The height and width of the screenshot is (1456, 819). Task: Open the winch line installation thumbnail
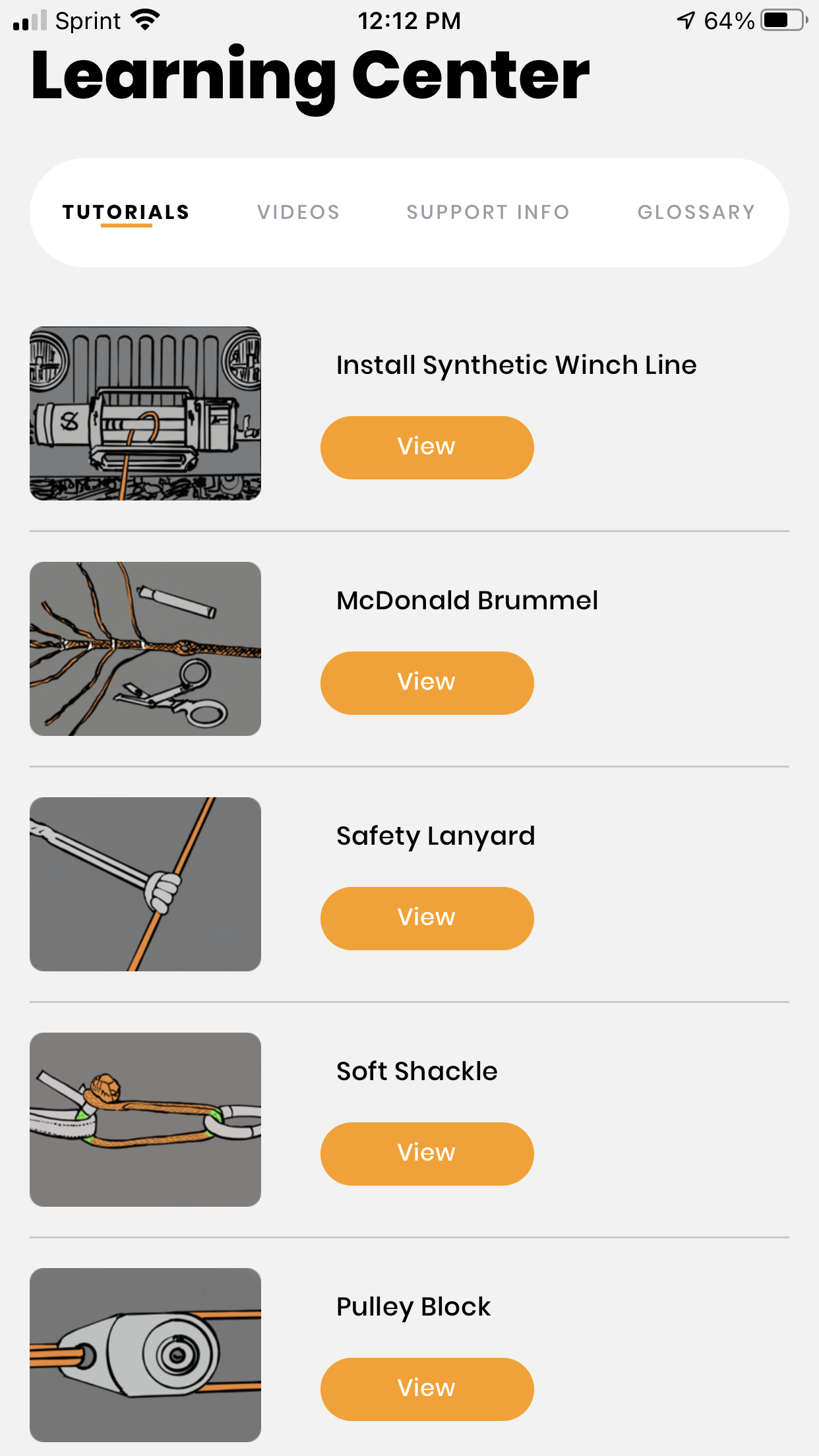point(145,413)
